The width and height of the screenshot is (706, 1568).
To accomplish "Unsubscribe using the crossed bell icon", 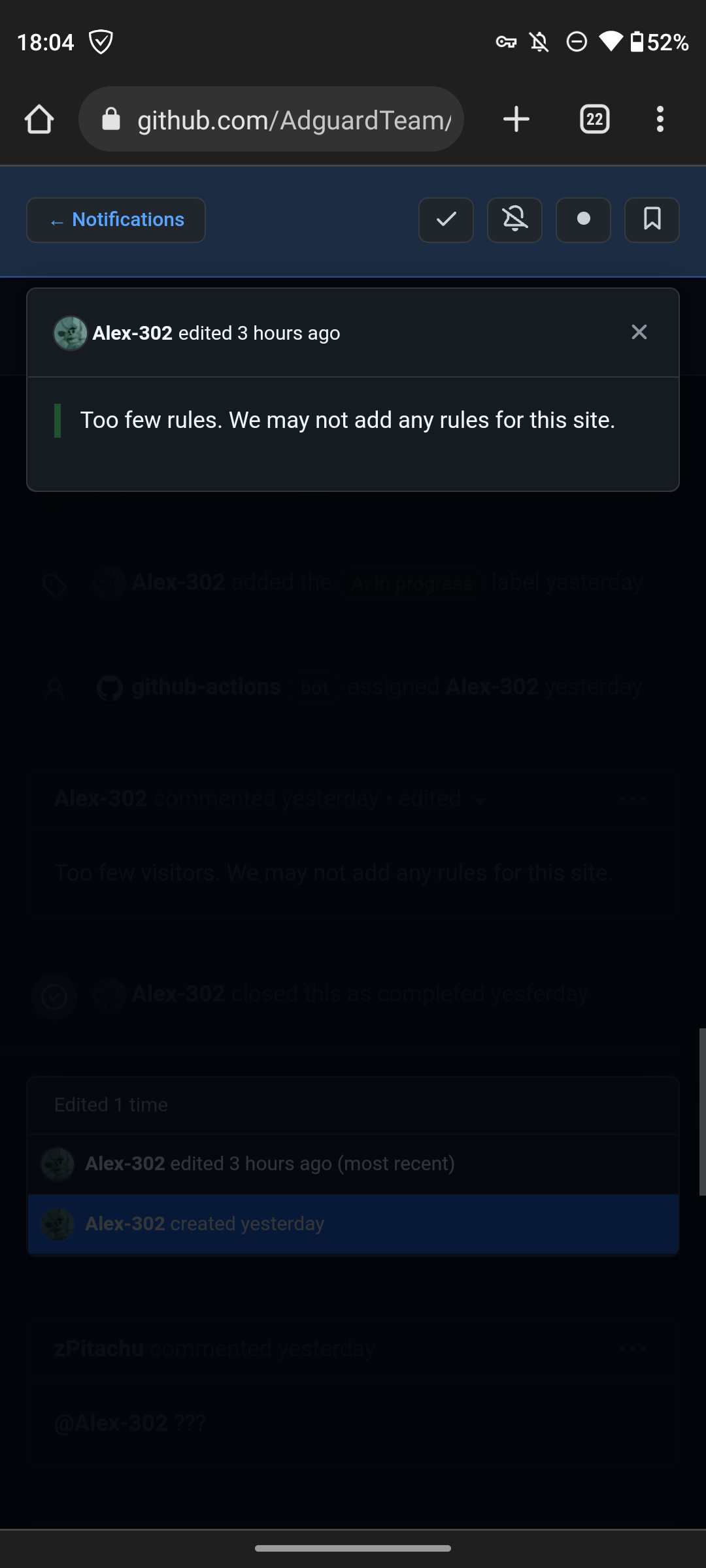I will [514, 220].
